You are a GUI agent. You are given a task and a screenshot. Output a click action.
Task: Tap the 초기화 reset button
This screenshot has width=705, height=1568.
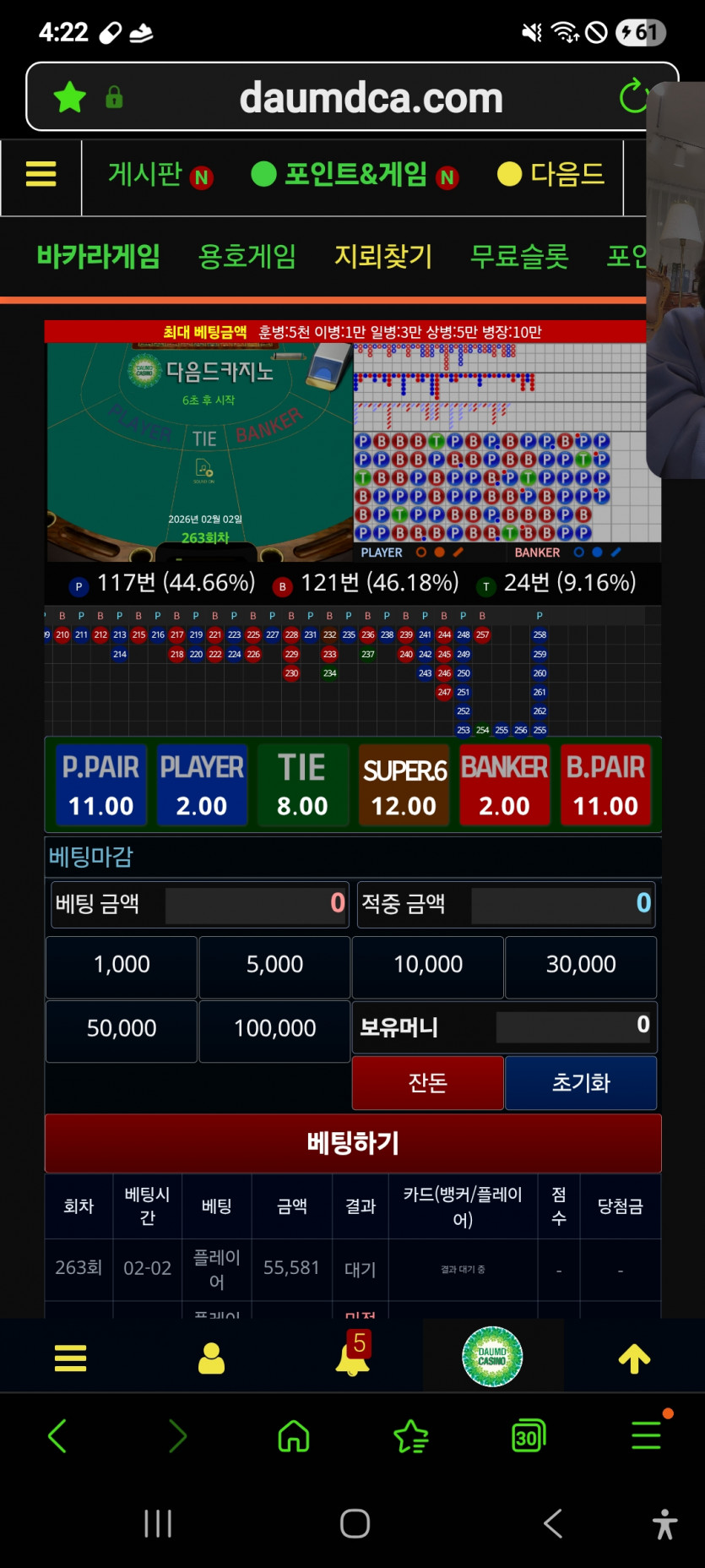(x=581, y=1082)
